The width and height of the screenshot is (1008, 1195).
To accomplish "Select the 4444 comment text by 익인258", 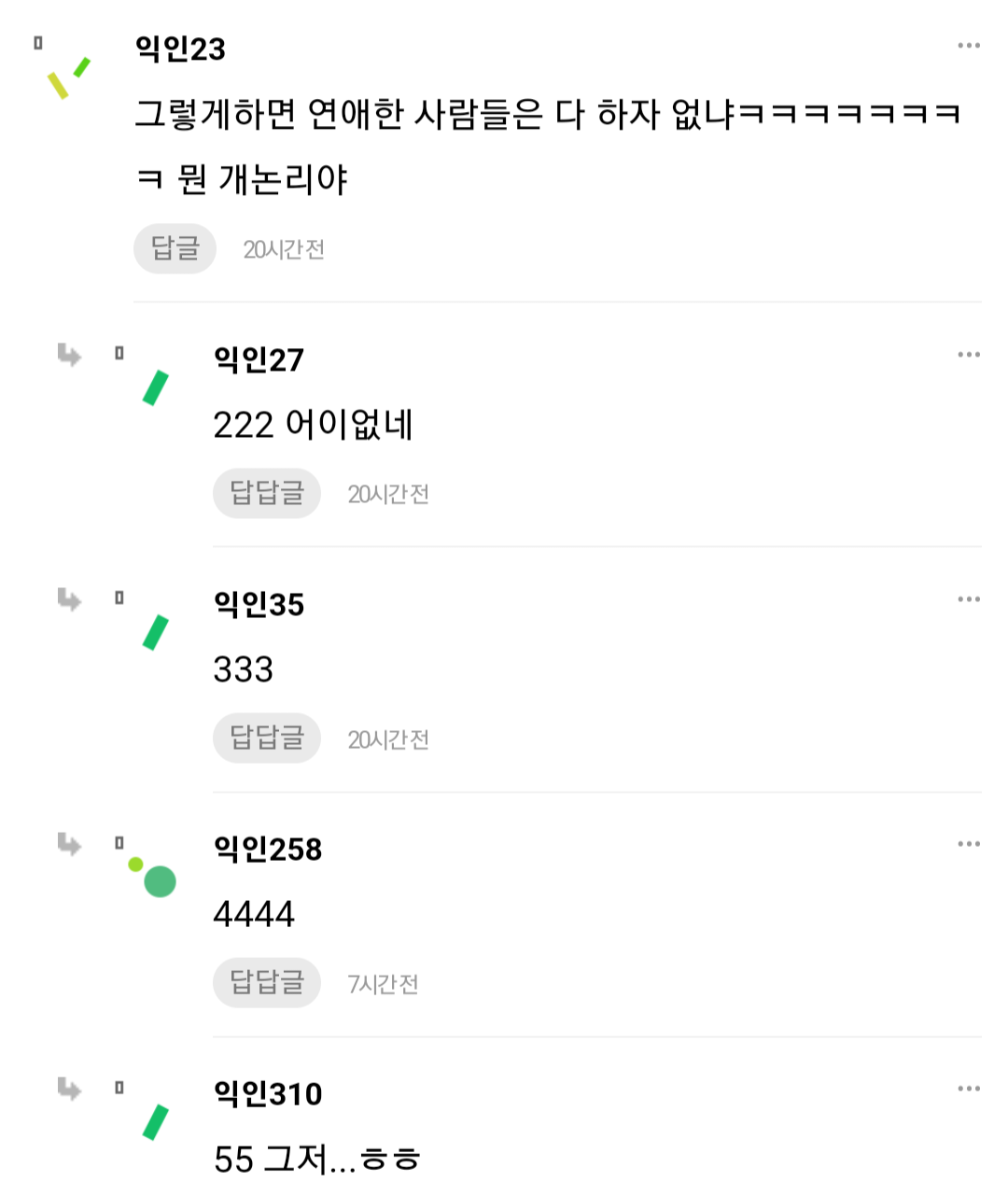I will (x=254, y=915).
